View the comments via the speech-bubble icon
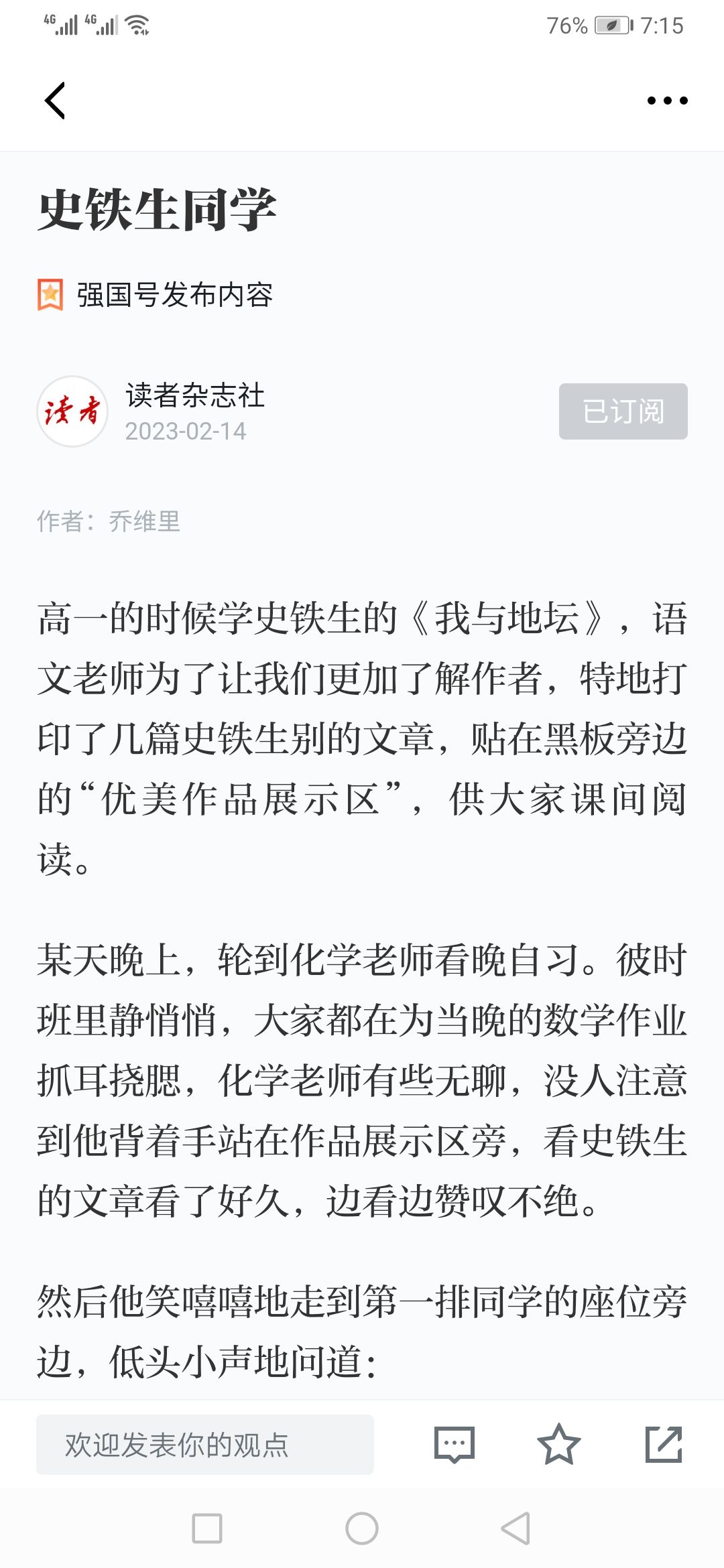Viewport: 724px width, 1568px height. point(455,1445)
